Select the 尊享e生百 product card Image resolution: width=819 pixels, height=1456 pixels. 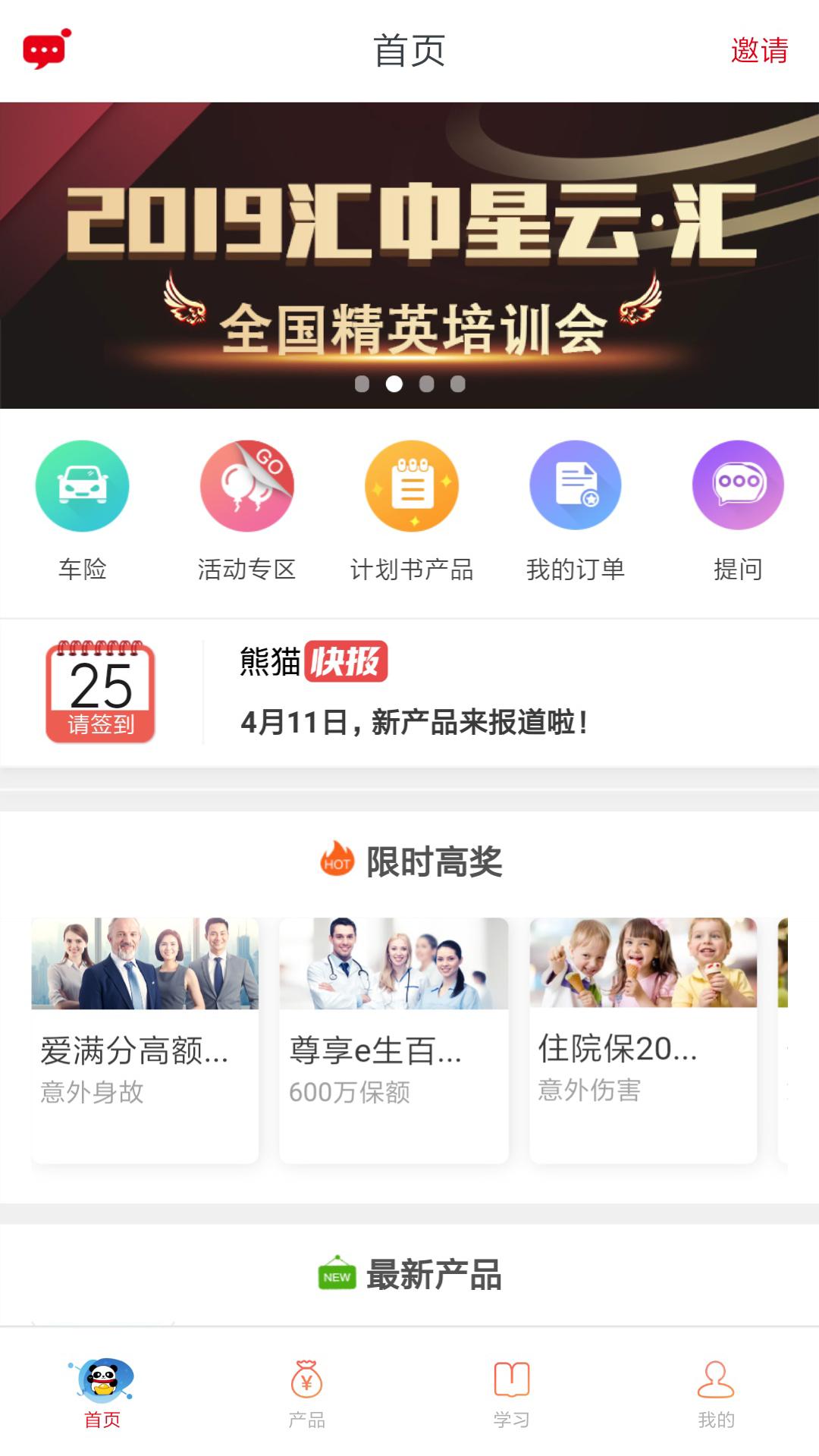coord(394,1039)
